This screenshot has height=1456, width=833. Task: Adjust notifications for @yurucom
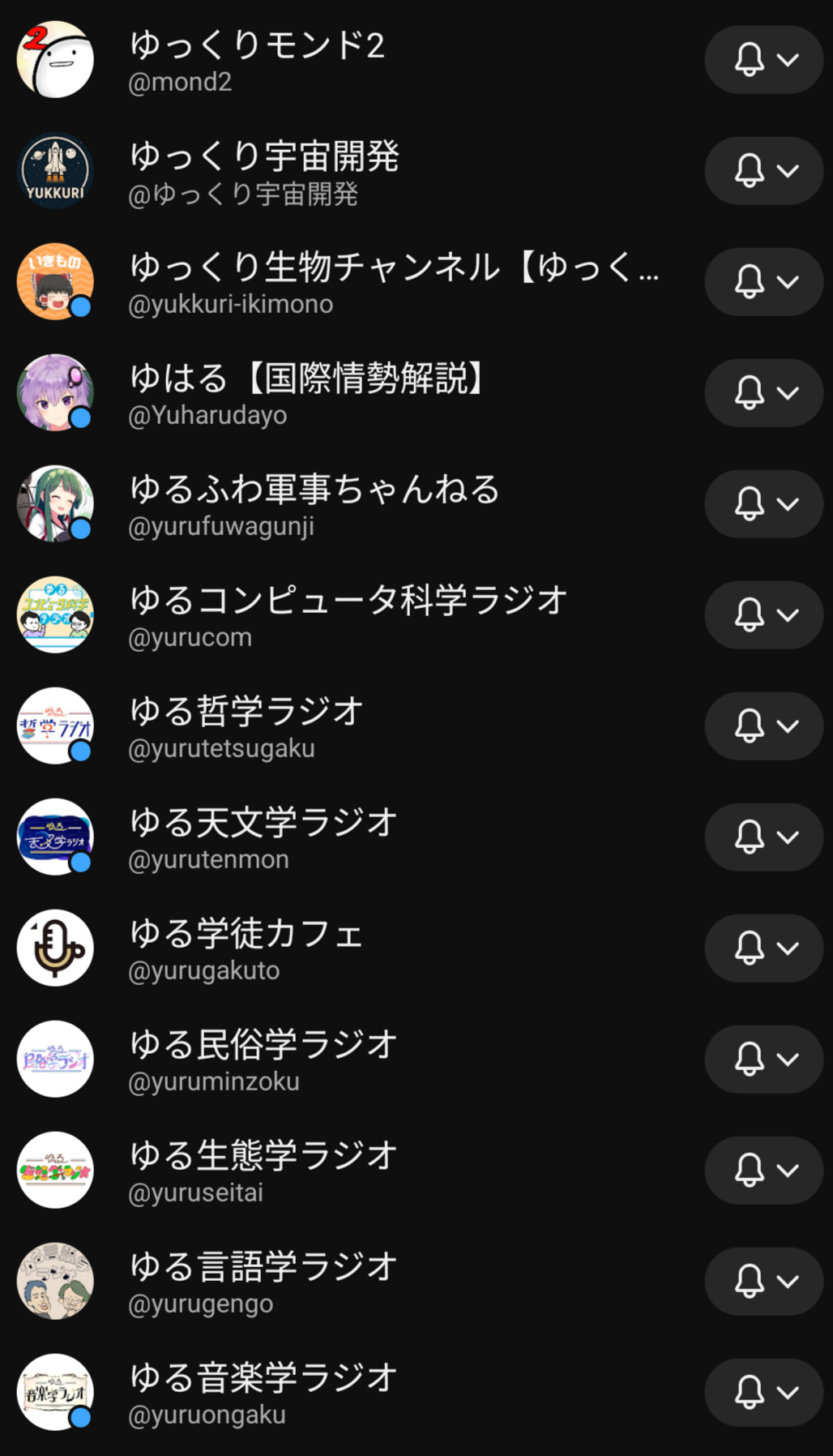click(x=763, y=615)
